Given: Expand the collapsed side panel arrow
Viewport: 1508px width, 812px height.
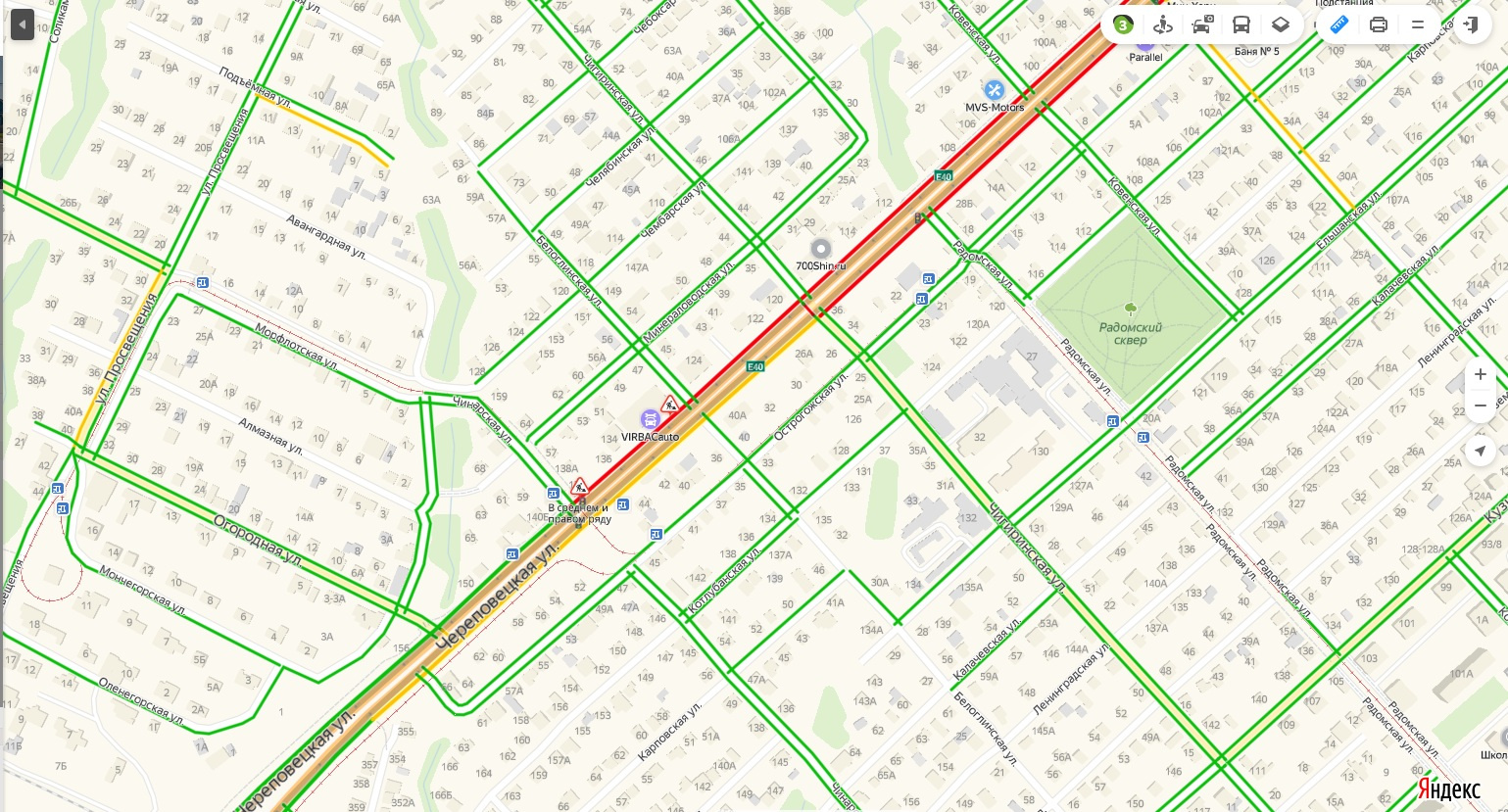Looking at the screenshot, I should click(x=22, y=24).
